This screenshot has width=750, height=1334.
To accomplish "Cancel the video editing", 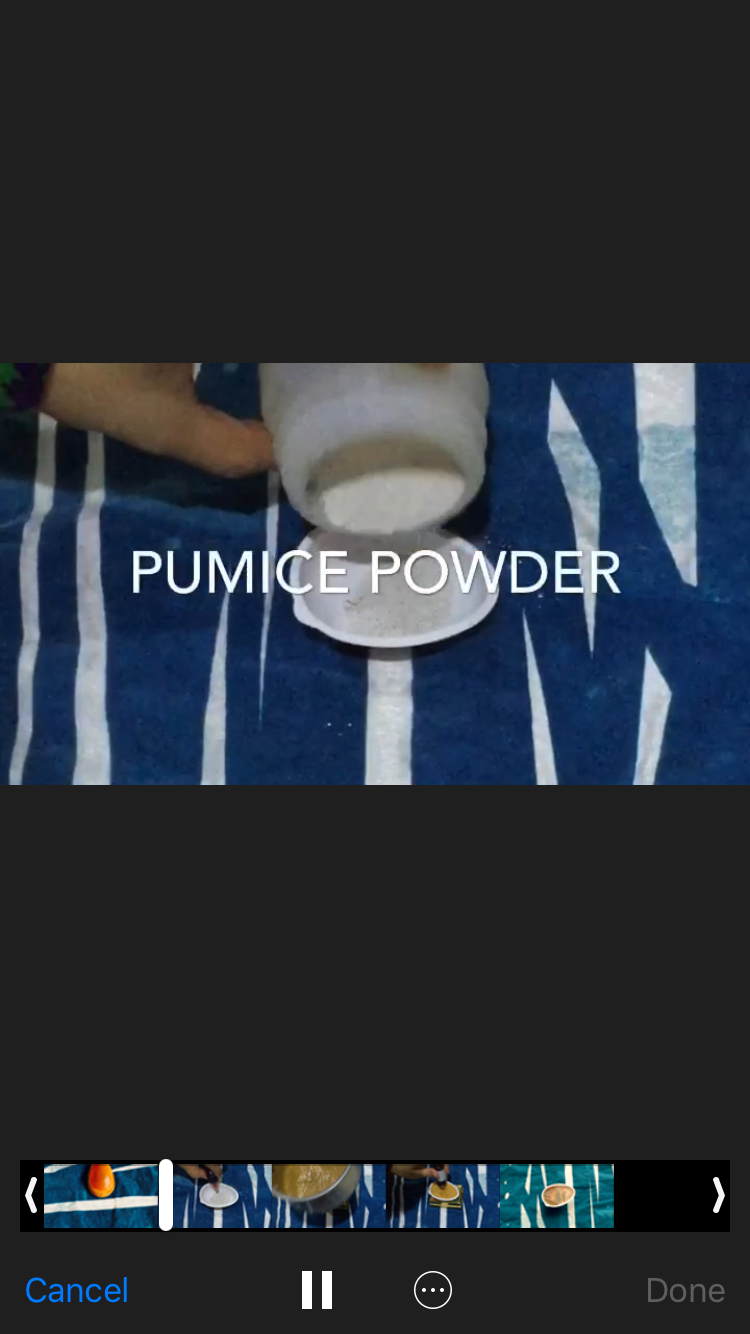I will (x=77, y=1290).
